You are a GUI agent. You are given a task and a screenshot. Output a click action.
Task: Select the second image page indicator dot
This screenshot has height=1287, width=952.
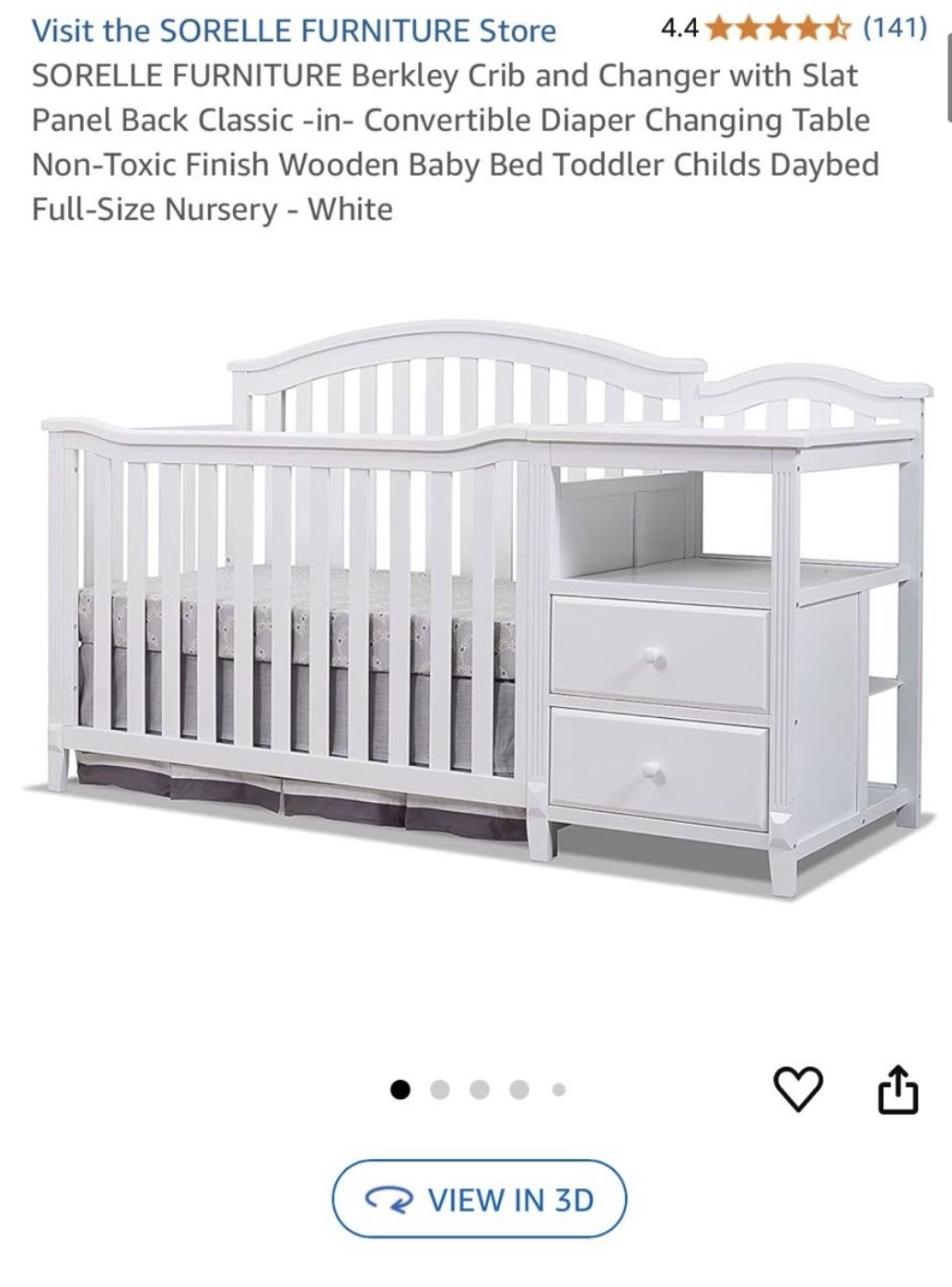click(439, 1090)
